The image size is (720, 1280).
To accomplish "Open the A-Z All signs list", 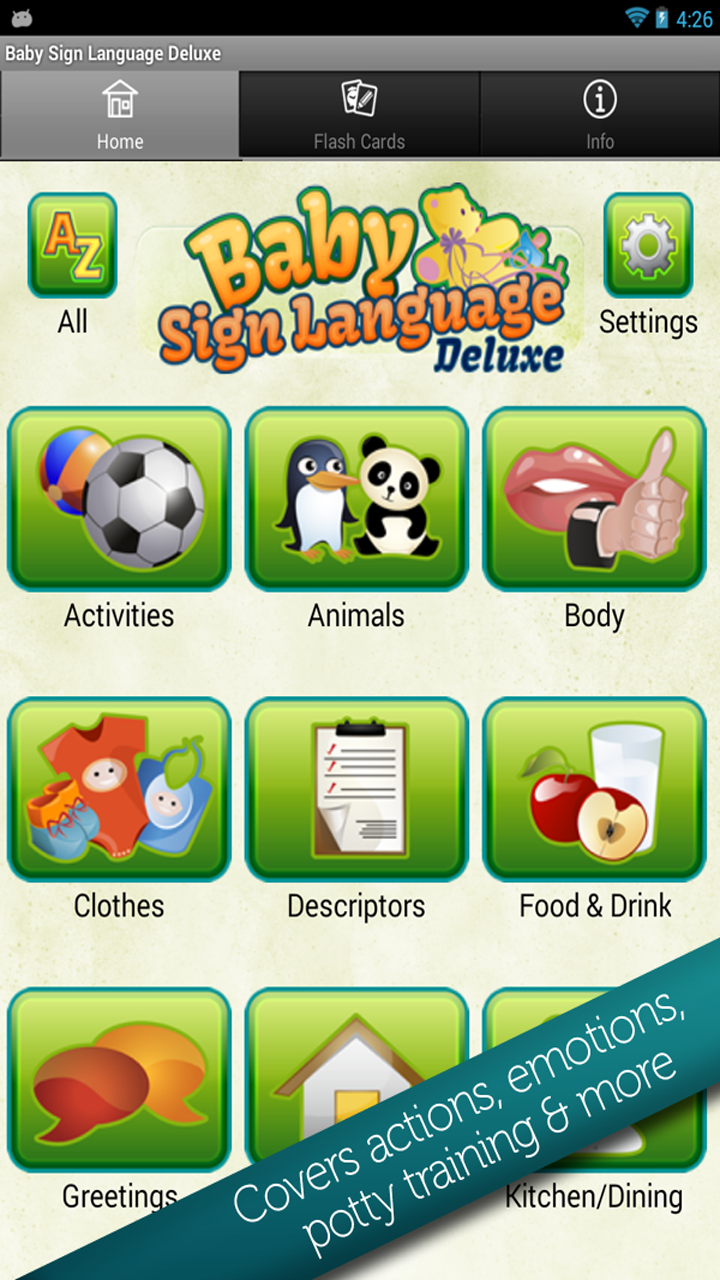I will point(71,244).
